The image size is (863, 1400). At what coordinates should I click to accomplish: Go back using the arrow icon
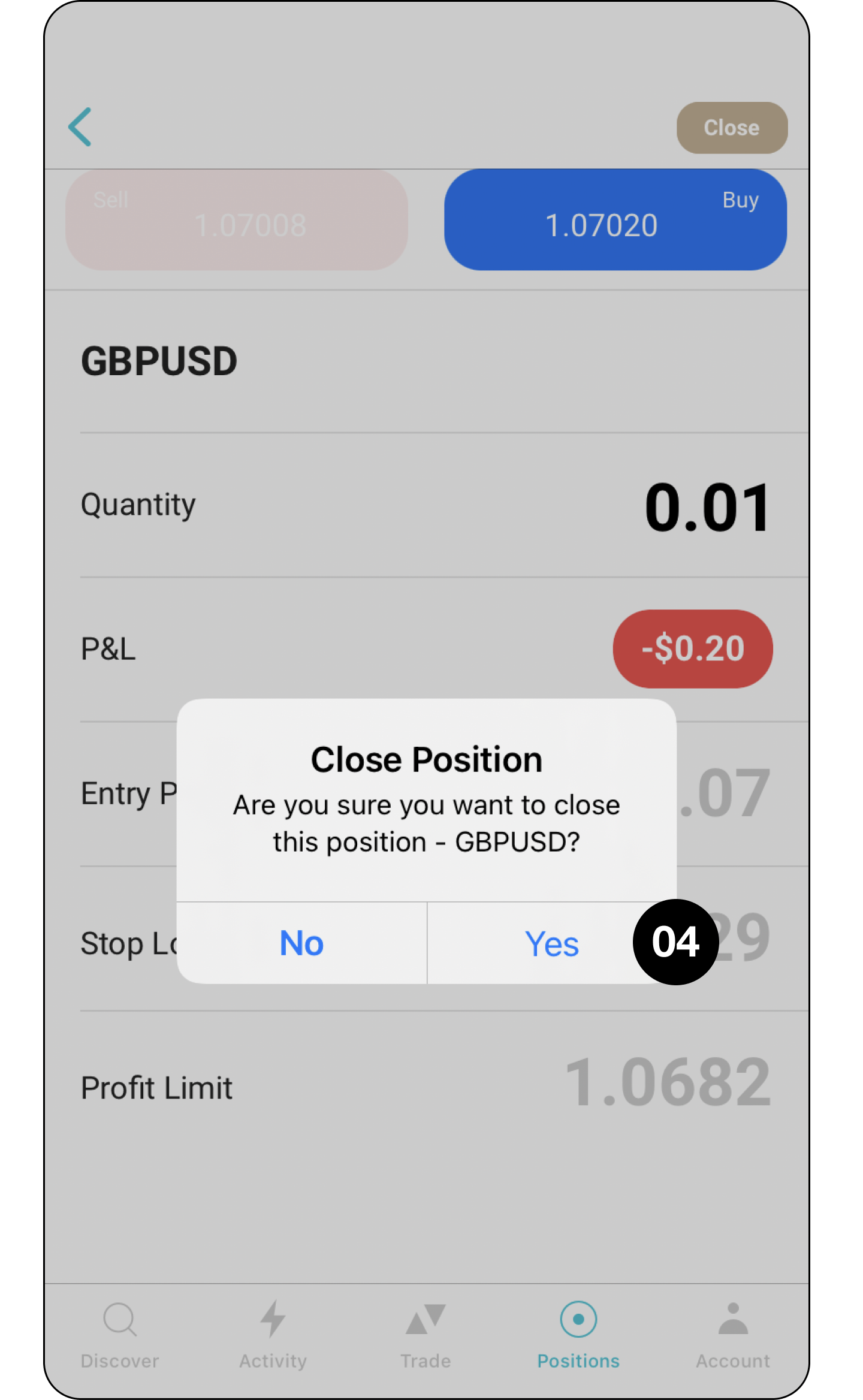tap(80, 127)
